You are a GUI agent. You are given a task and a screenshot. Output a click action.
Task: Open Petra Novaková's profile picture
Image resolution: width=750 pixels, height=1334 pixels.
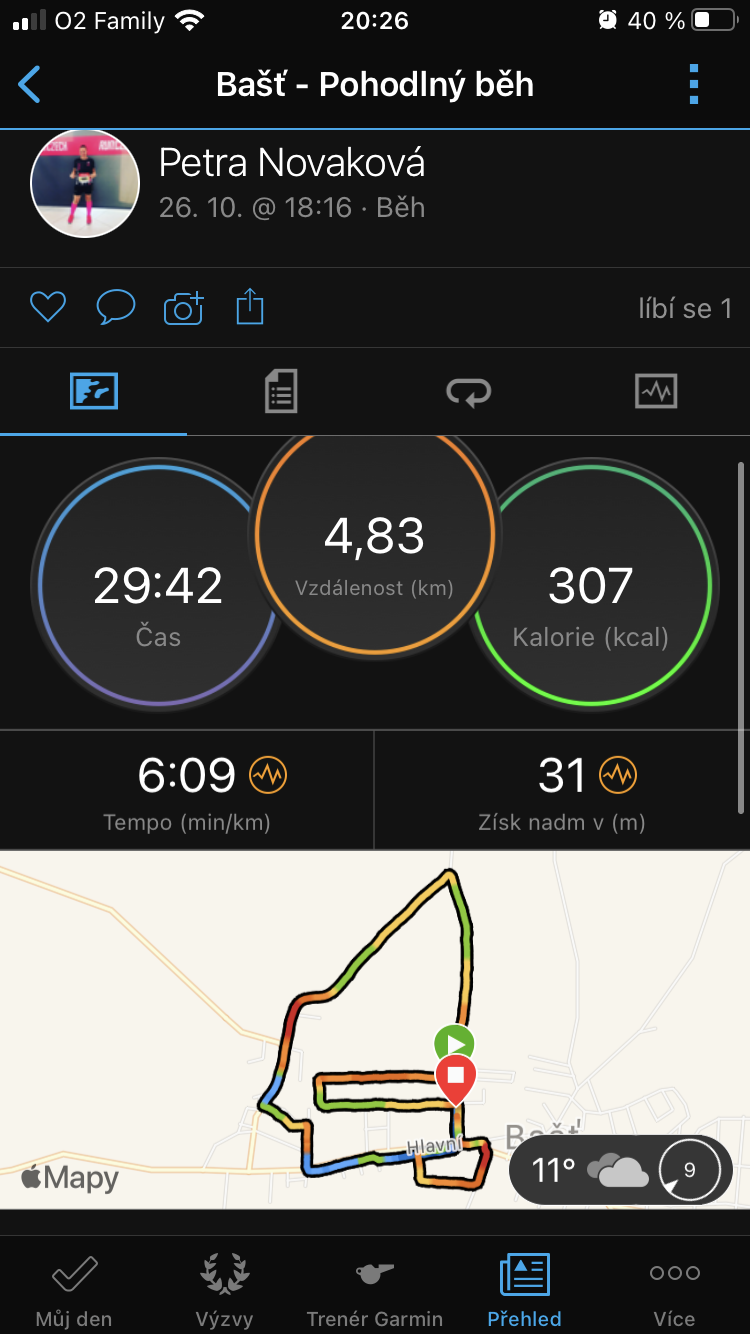pyautogui.click(x=85, y=184)
